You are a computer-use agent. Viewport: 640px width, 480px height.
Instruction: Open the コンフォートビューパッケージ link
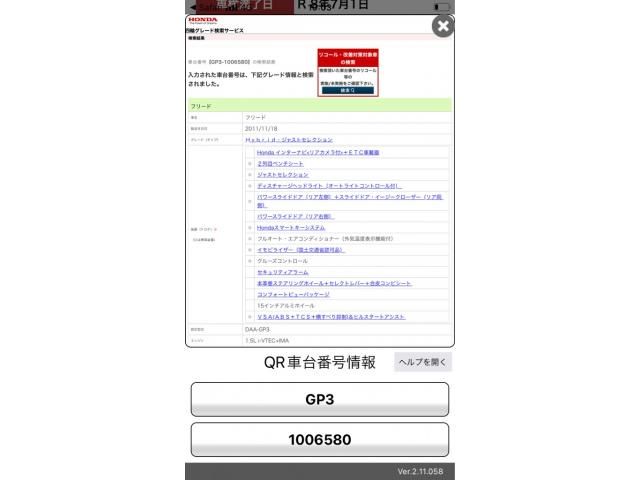[x=293, y=294]
